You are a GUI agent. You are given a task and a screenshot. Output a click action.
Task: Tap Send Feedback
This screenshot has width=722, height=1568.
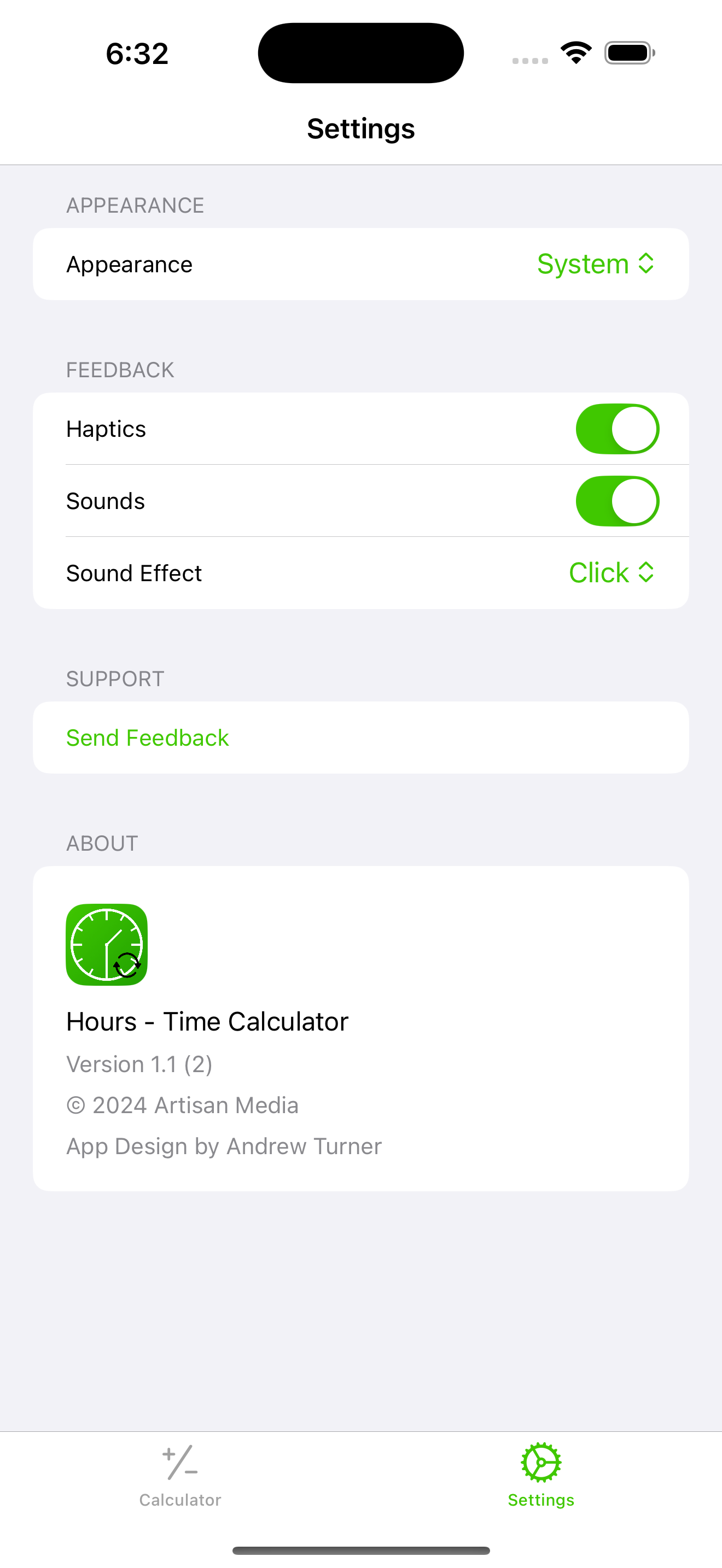[147, 737]
